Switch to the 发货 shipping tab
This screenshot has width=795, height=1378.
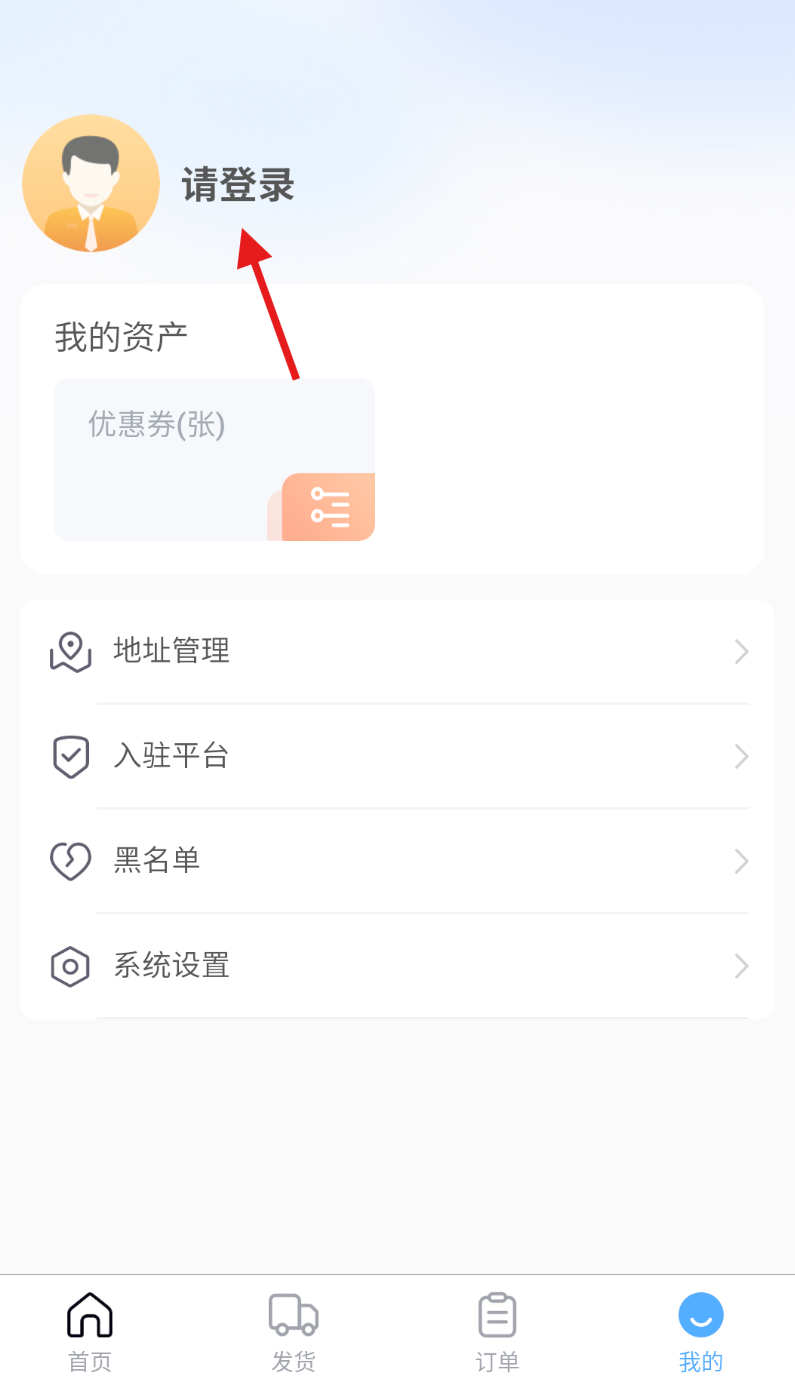[294, 1331]
